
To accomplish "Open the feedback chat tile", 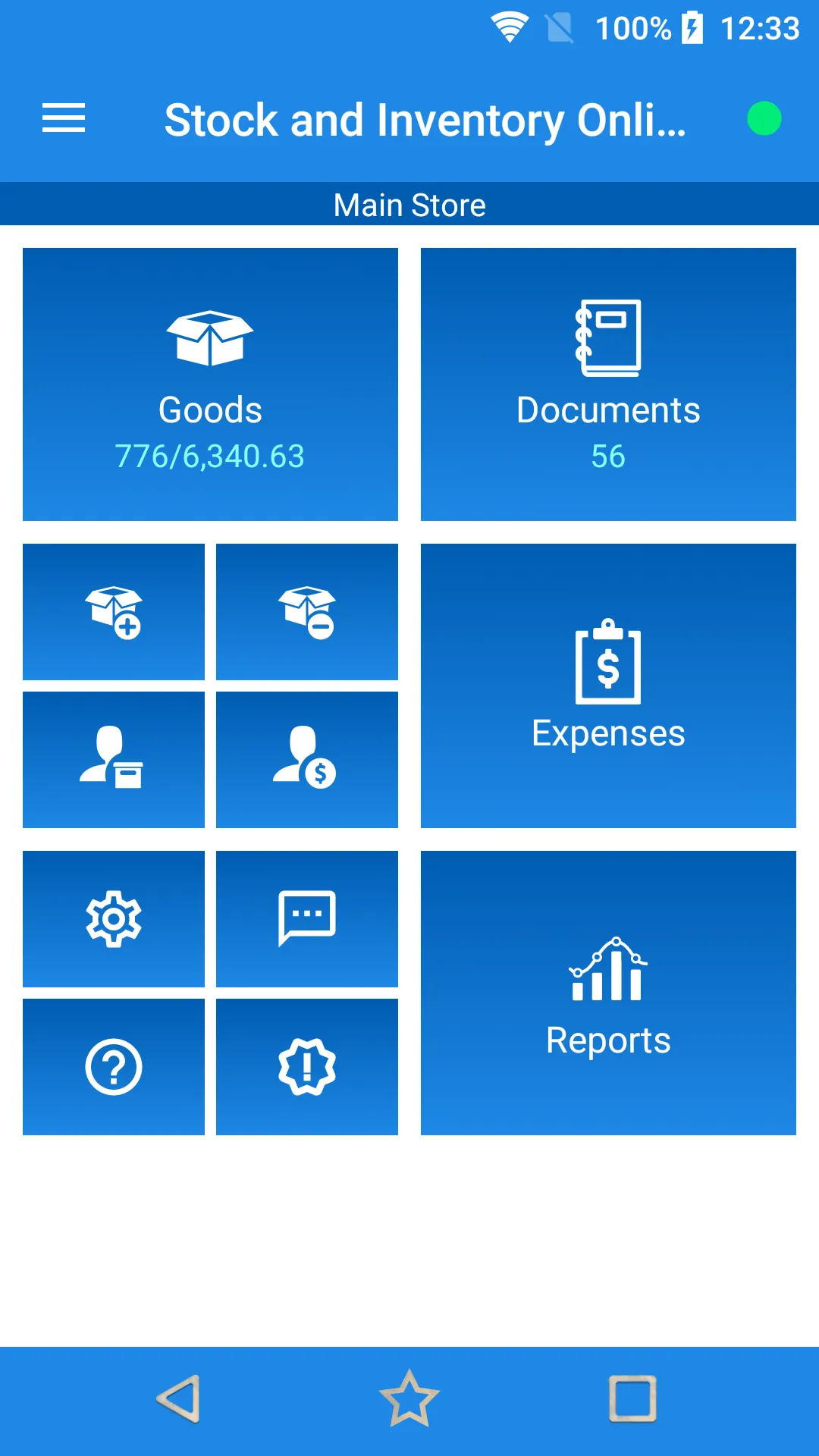I will click(x=306, y=918).
